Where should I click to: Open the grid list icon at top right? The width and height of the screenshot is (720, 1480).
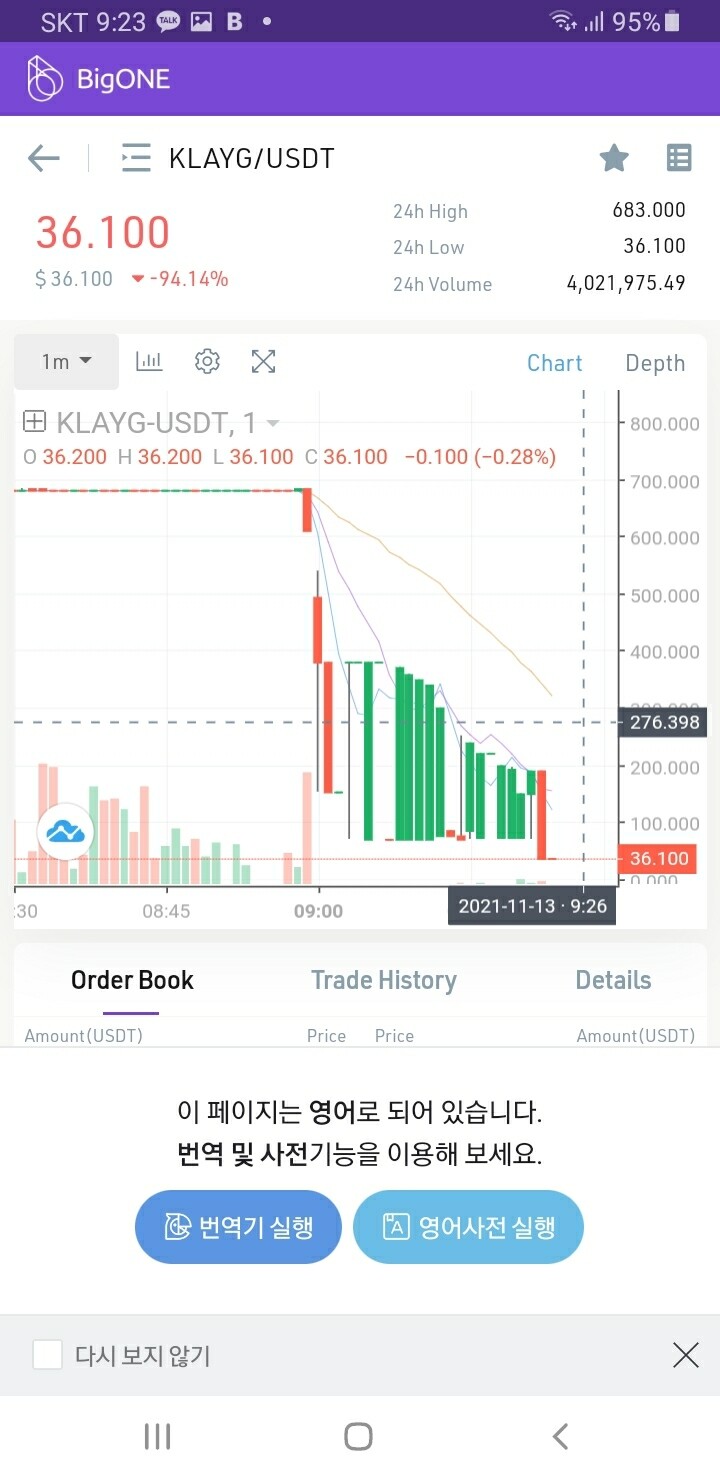tap(679, 158)
